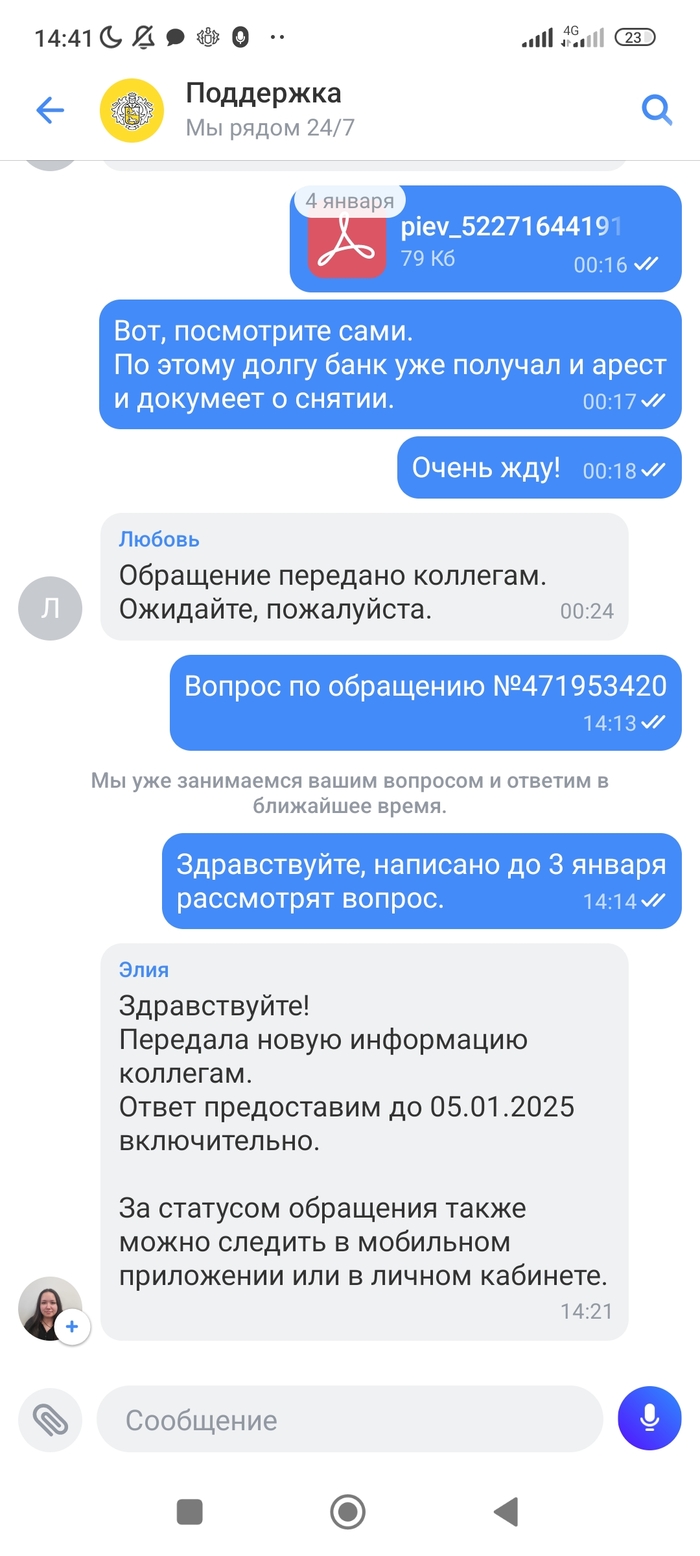Attach a file with the paperclip
Screen dimensions: 700x1556
(50, 1419)
